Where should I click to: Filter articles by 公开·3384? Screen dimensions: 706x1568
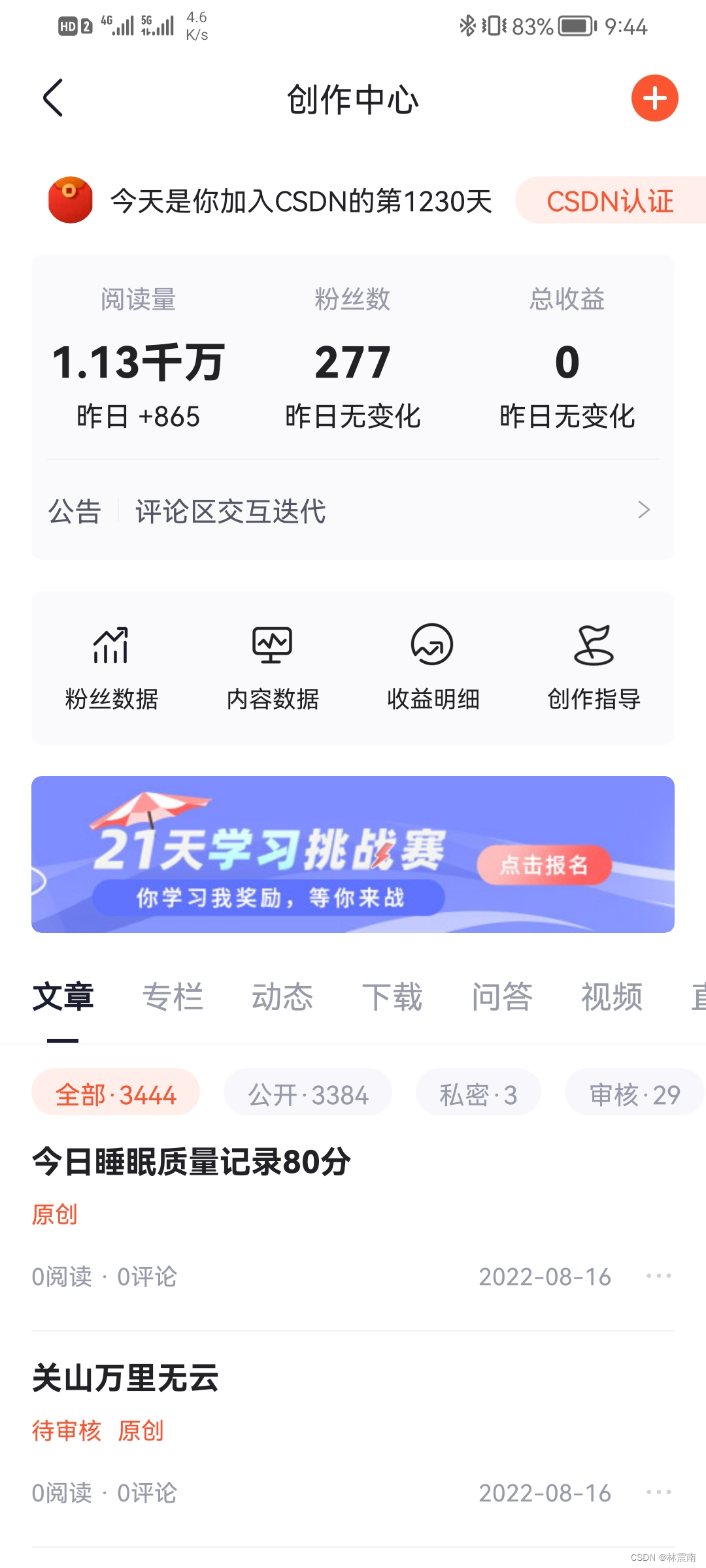click(308, 1094)
